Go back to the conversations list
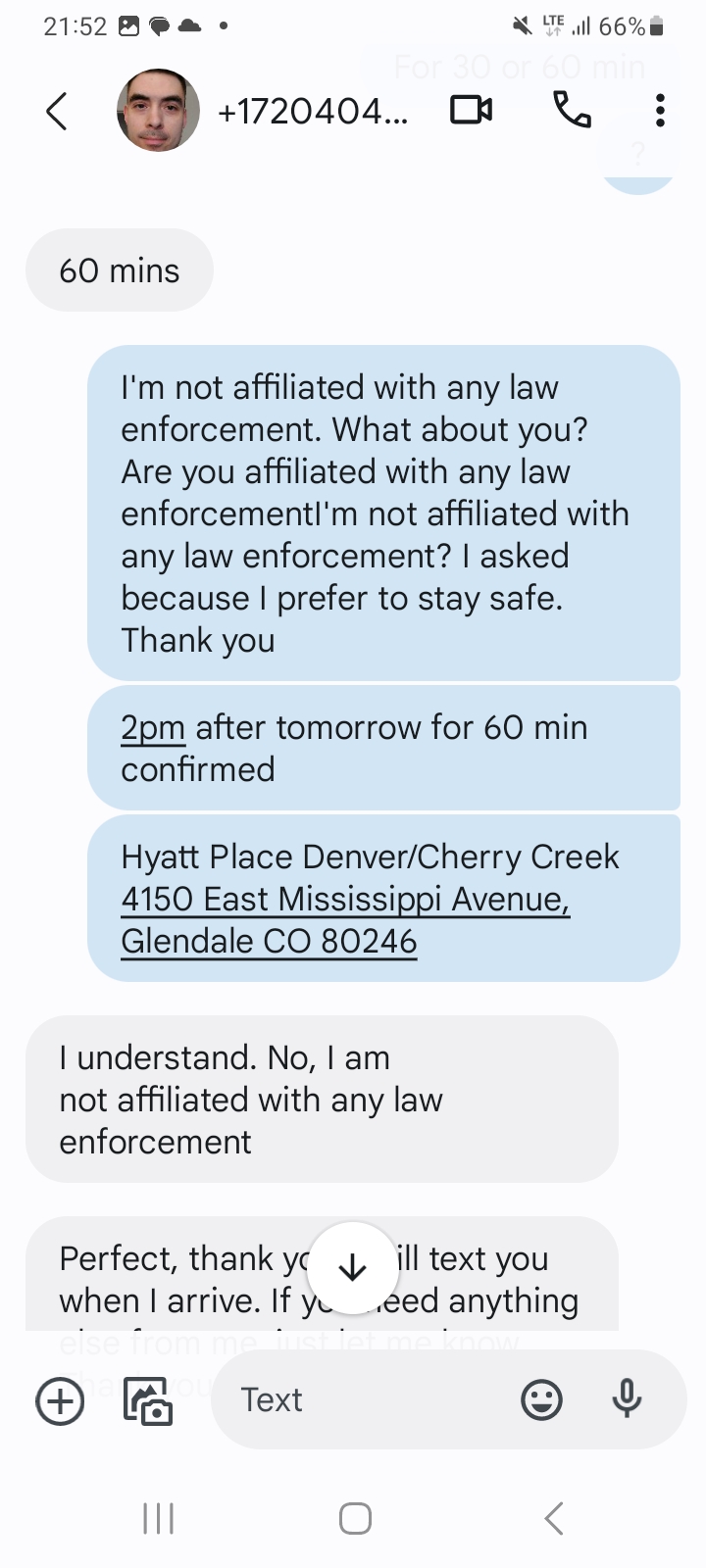 (57, 111)
